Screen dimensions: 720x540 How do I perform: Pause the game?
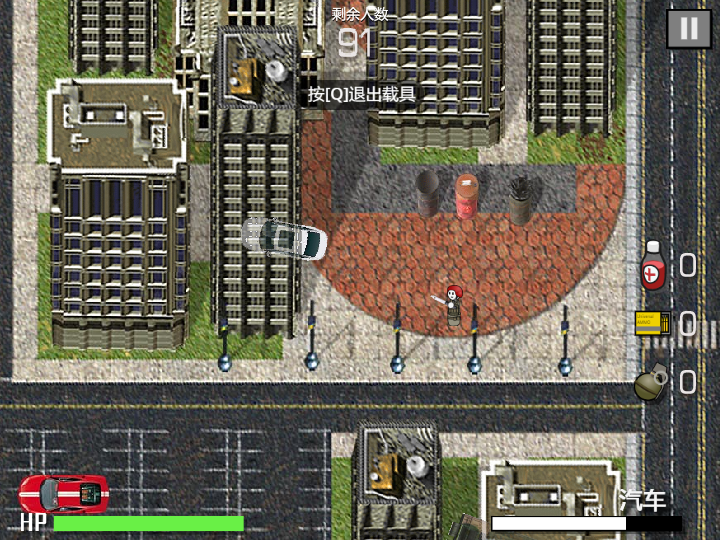pyautogui.click(x=689, y=29)
